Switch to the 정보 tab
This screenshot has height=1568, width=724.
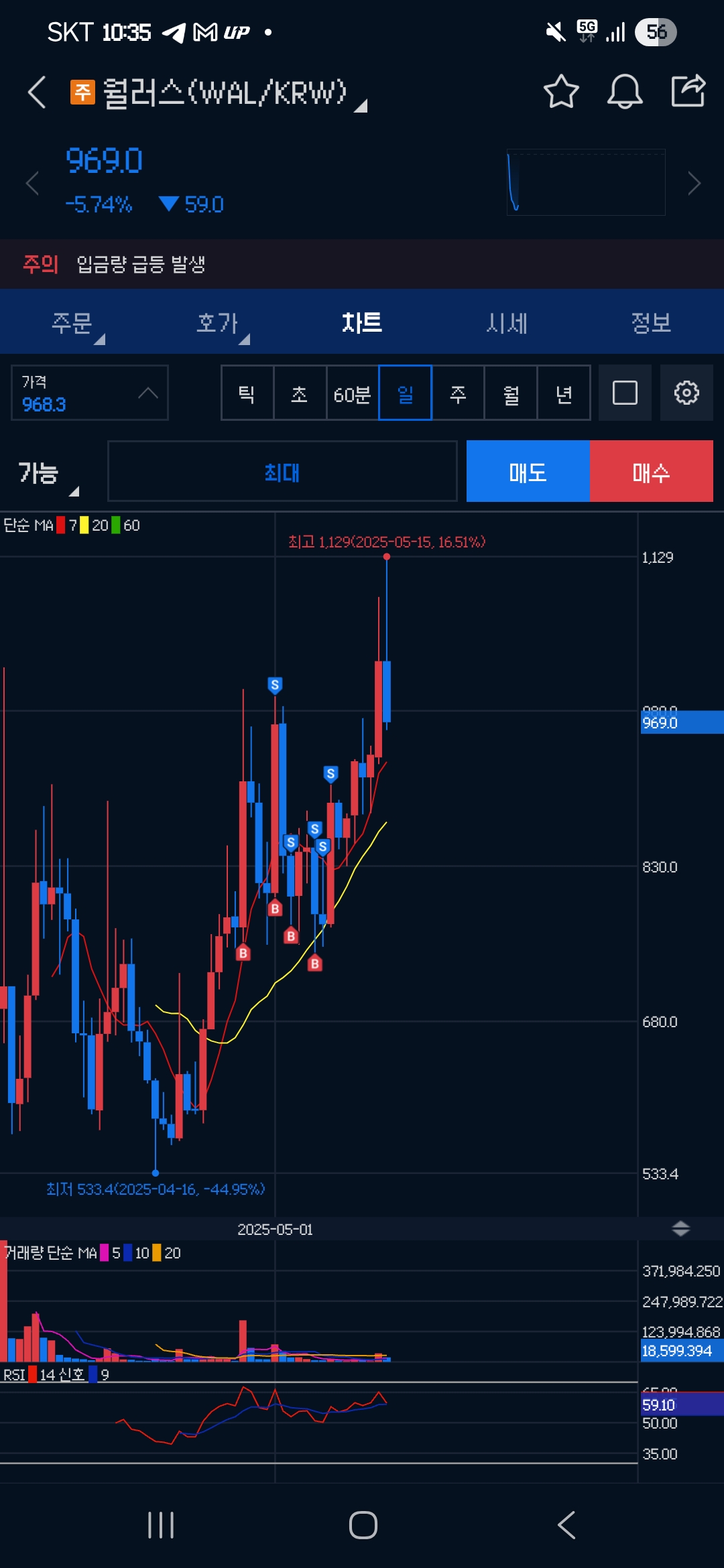pyautogui.click(x=652, y=322)
